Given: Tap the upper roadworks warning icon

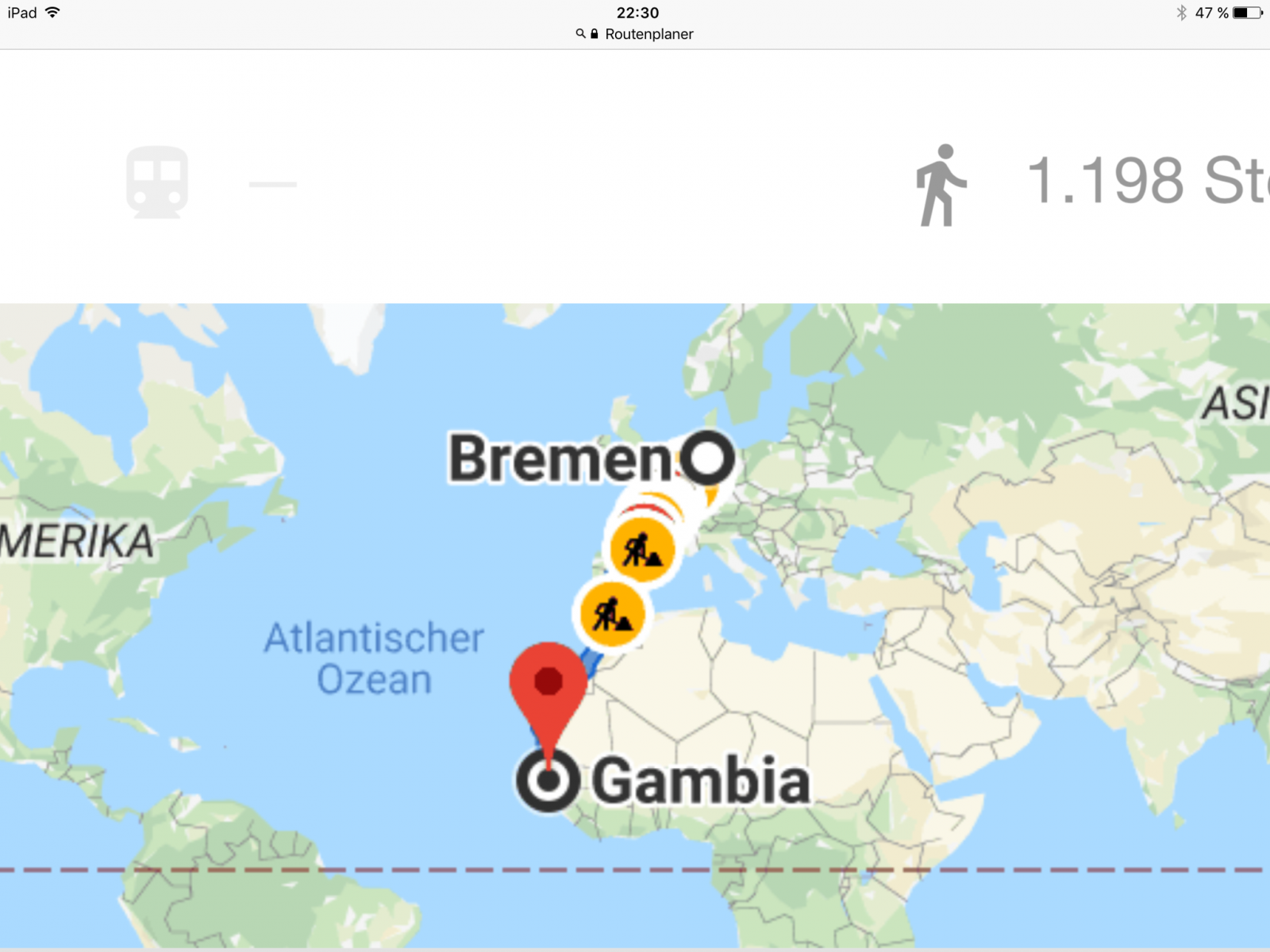Looking at the screenshot, I should point(642,550).
